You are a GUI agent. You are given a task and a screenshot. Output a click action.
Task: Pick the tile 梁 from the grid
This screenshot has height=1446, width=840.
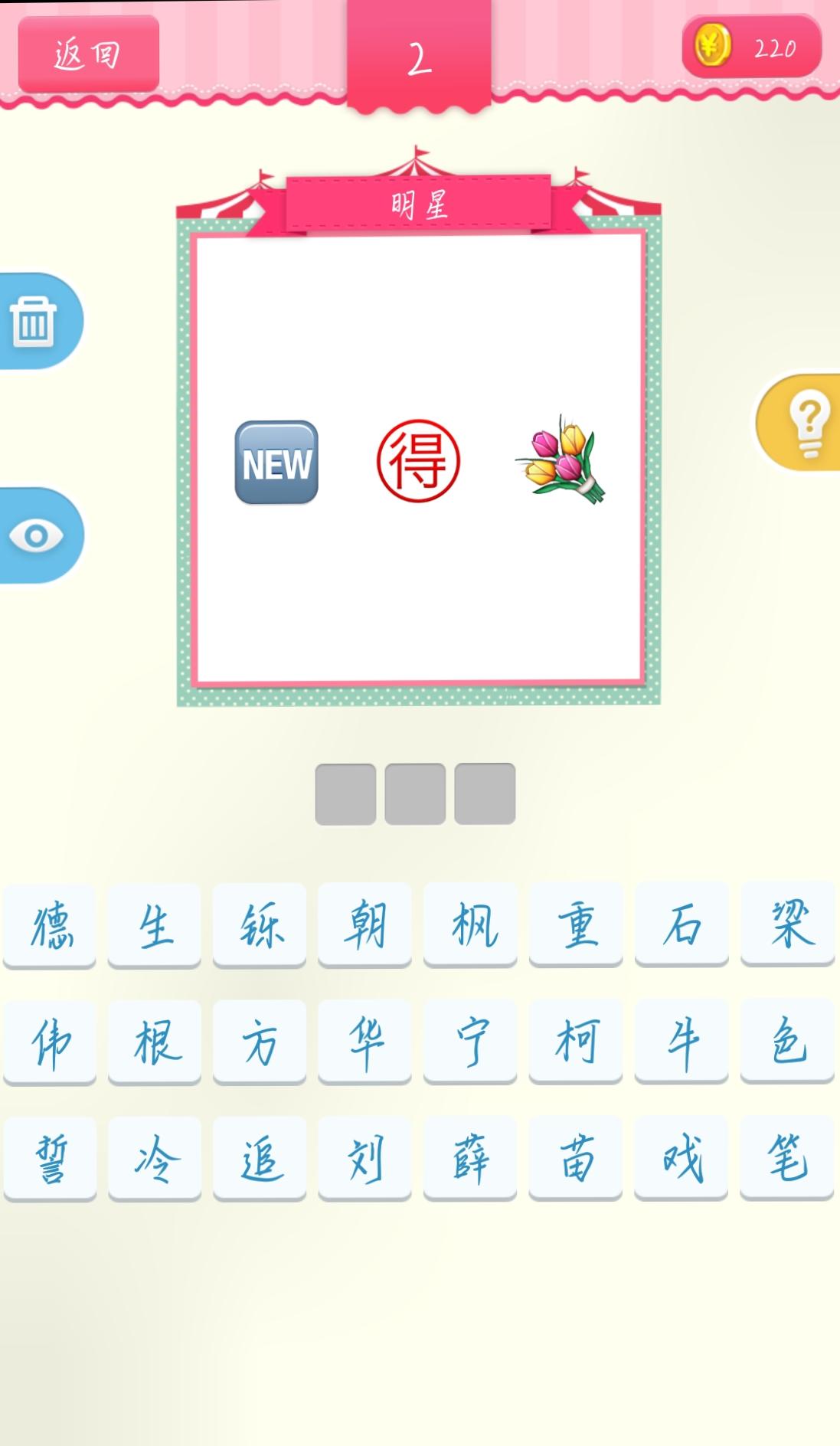[x=786, y=924]
